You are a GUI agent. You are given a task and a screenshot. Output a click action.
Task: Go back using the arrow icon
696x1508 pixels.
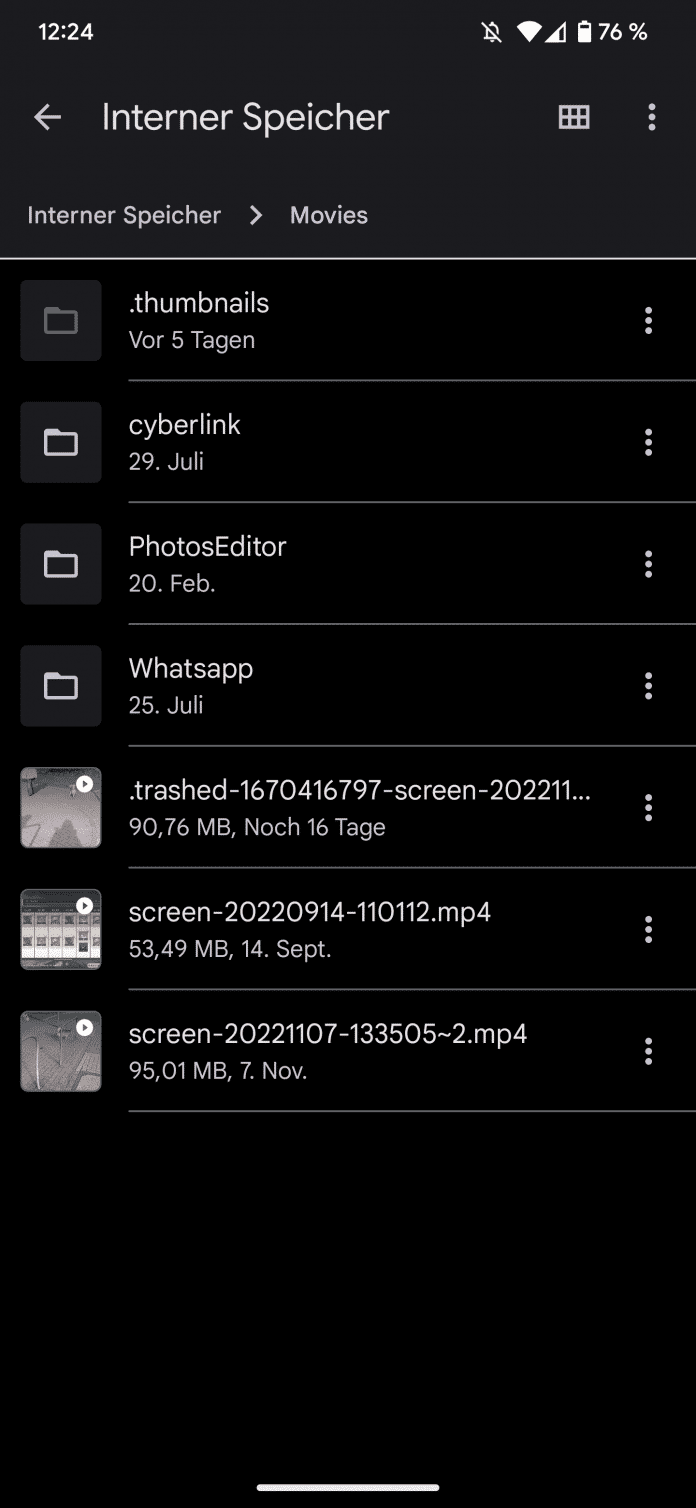point(47,117)
